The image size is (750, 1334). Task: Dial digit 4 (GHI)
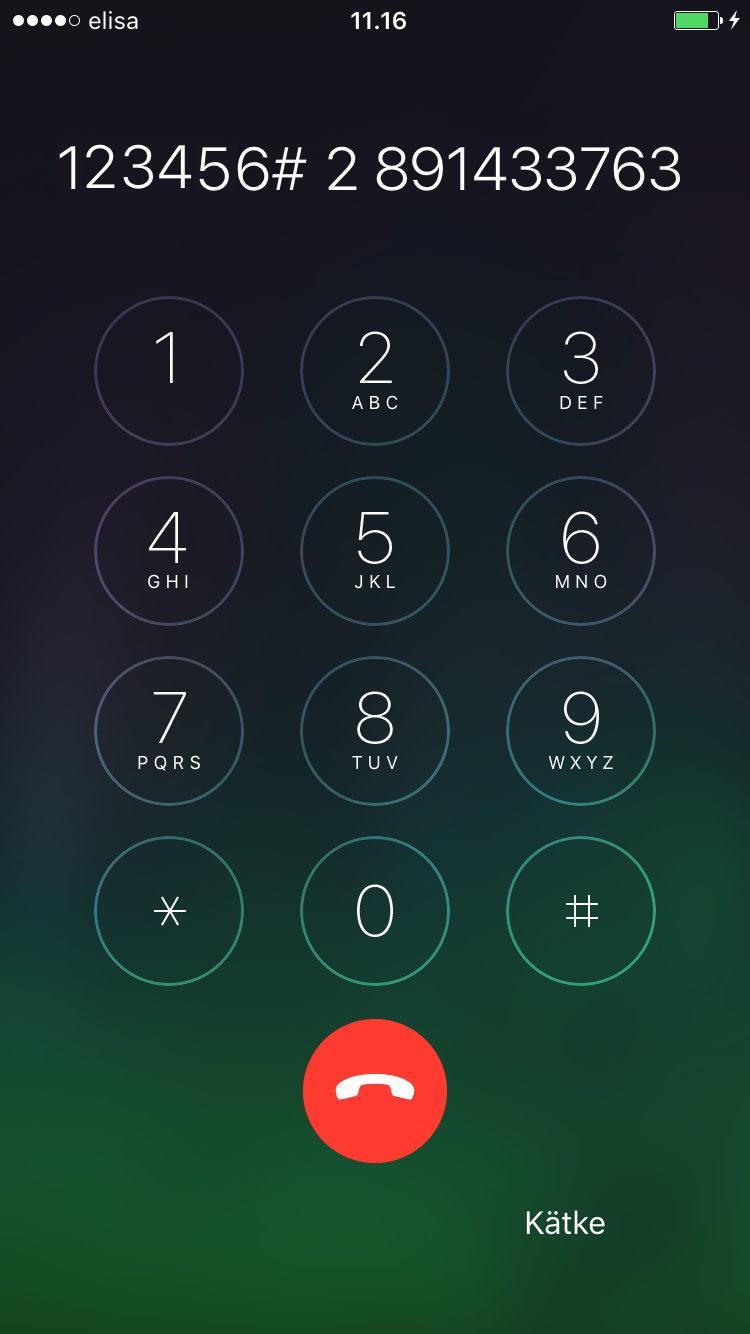click(169, 551)
